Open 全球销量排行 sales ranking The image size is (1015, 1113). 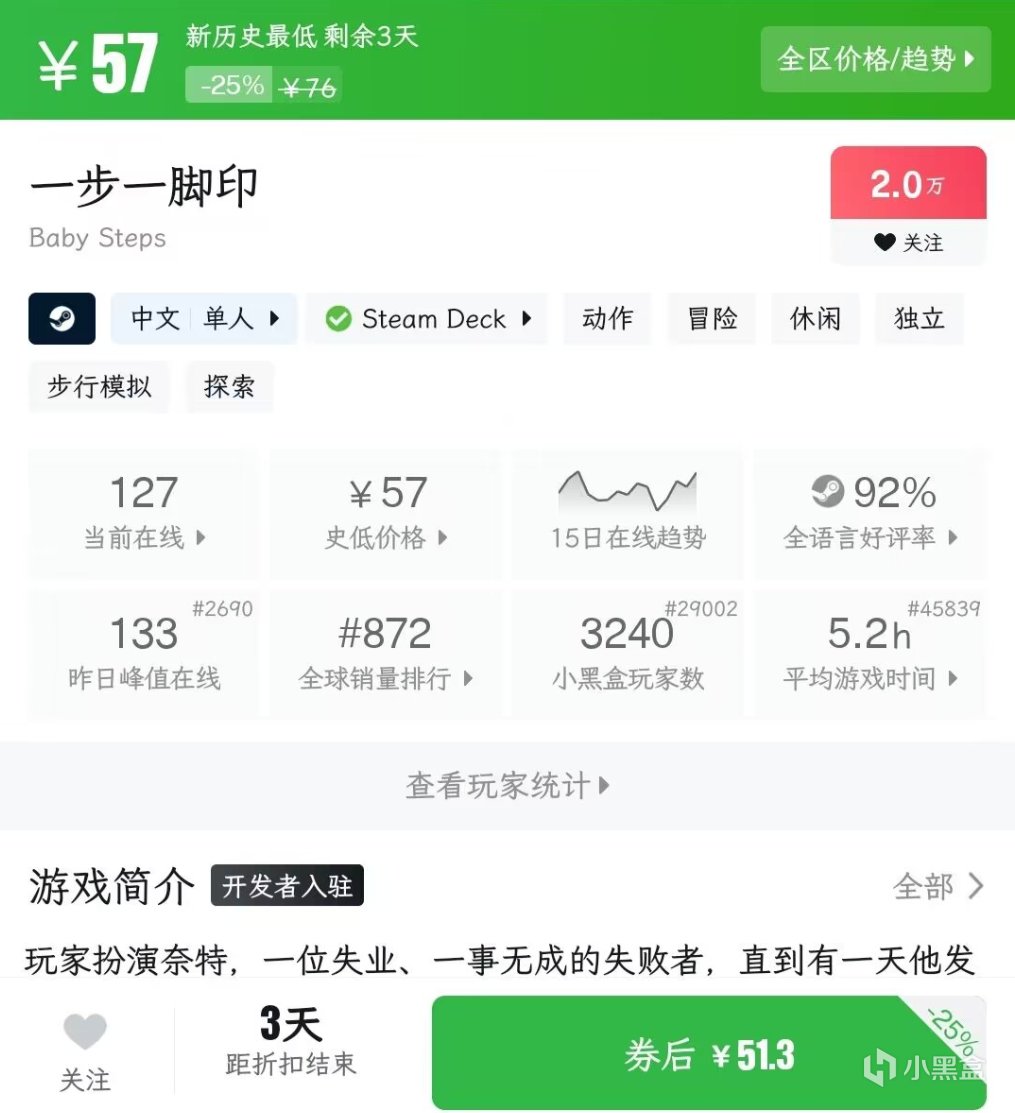(386, 654)
